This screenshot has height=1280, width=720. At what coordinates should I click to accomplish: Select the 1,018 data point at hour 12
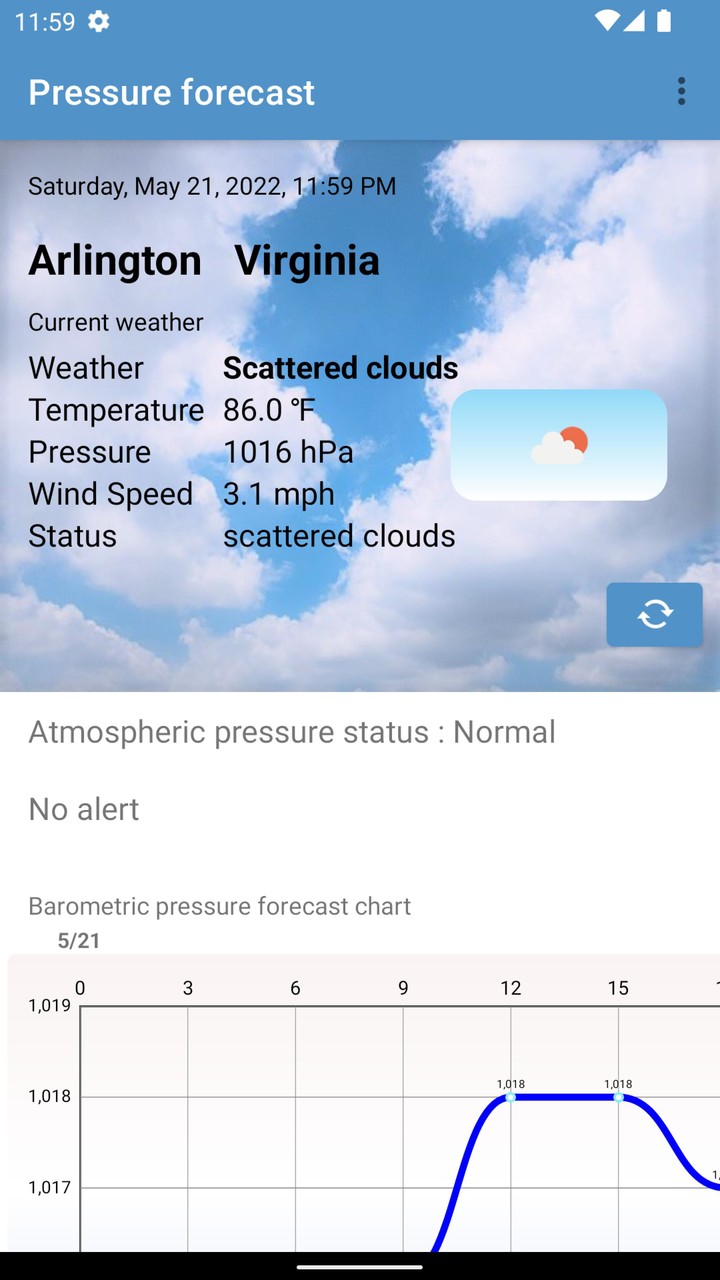pos(511,1098)
